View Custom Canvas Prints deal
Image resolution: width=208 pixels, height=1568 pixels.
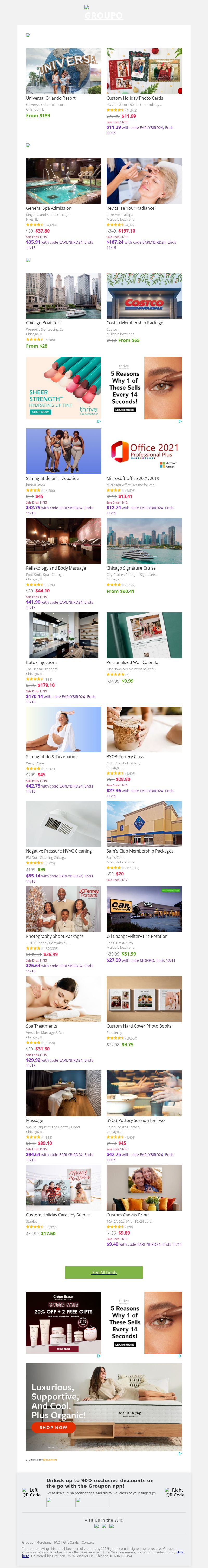[144, 1187]
